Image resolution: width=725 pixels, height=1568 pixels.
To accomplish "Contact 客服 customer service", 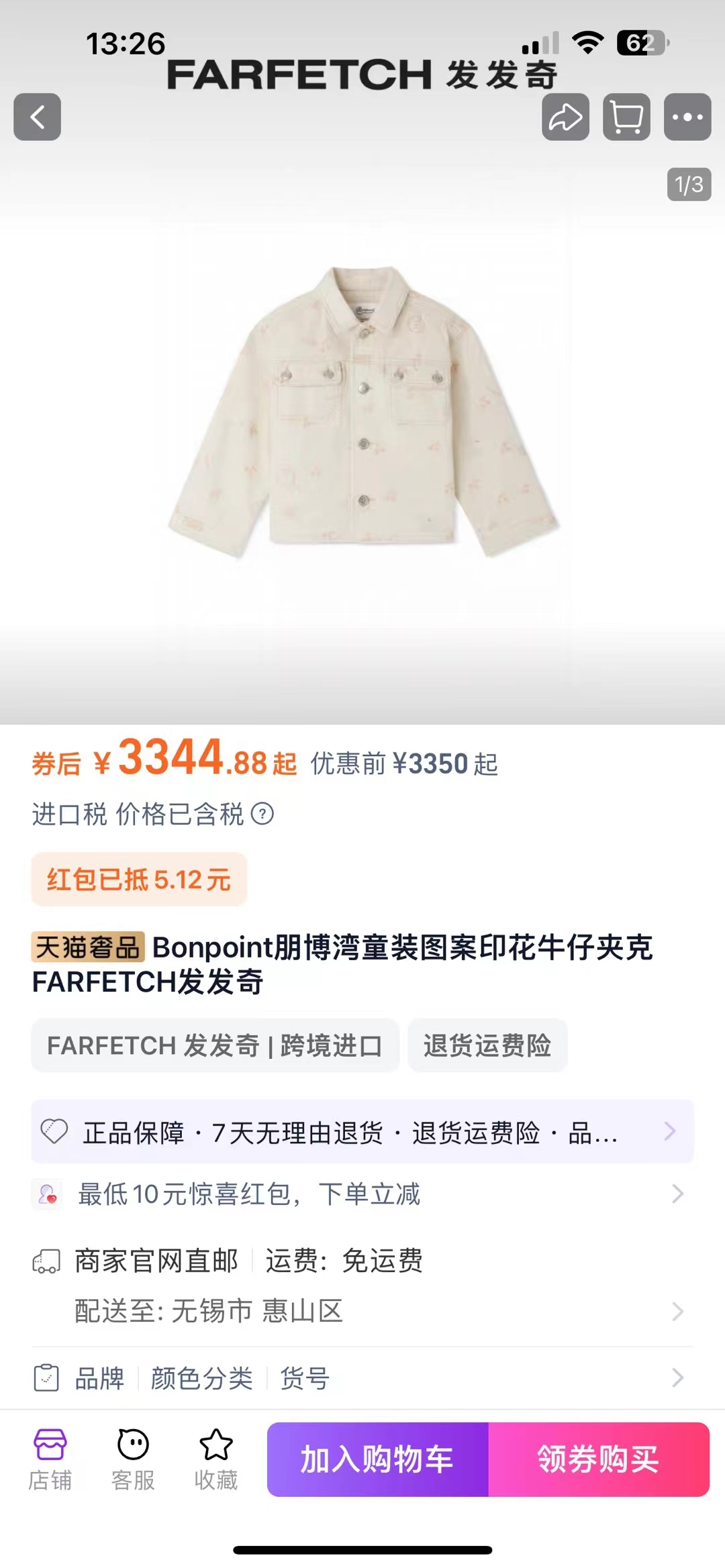I will tap(133, 1460).
